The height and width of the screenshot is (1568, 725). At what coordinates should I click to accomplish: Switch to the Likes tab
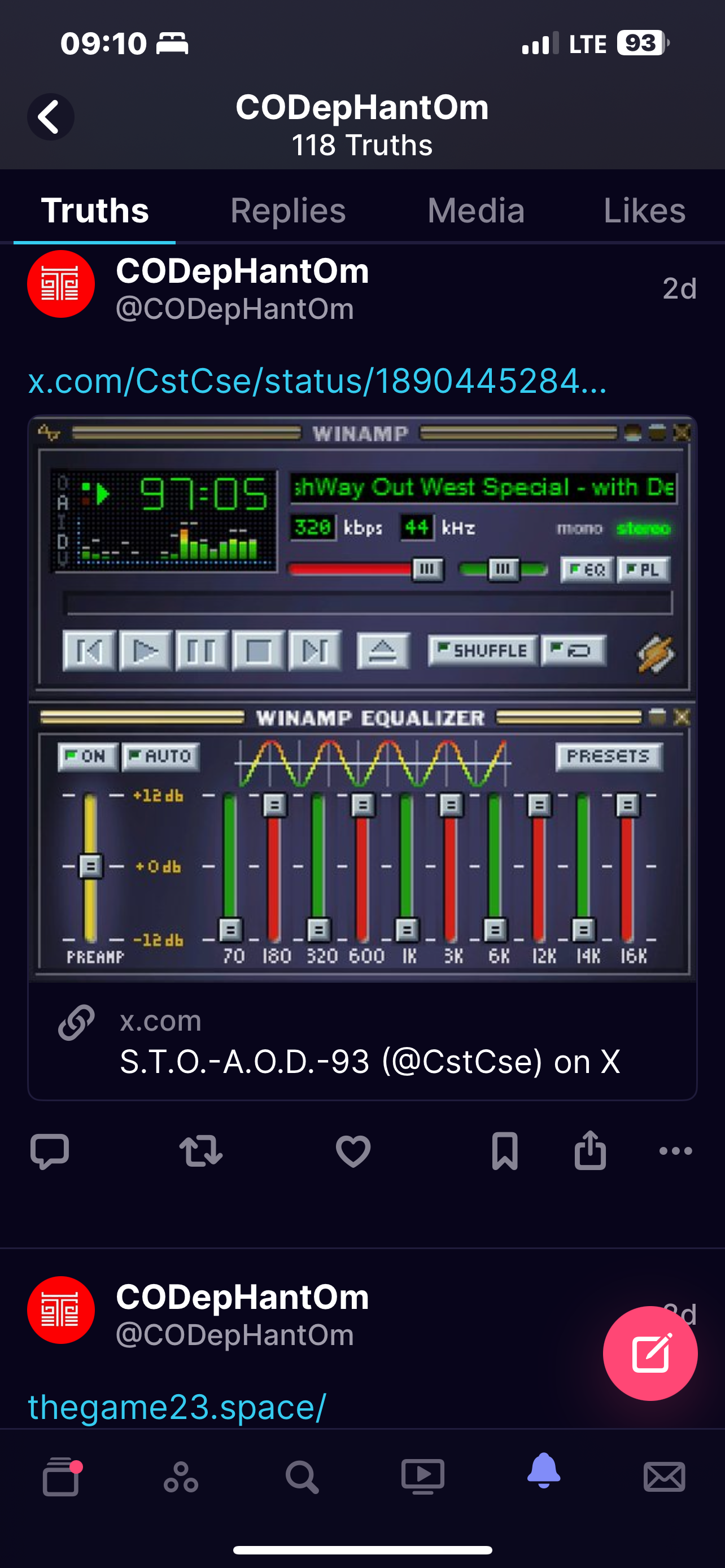644,211
